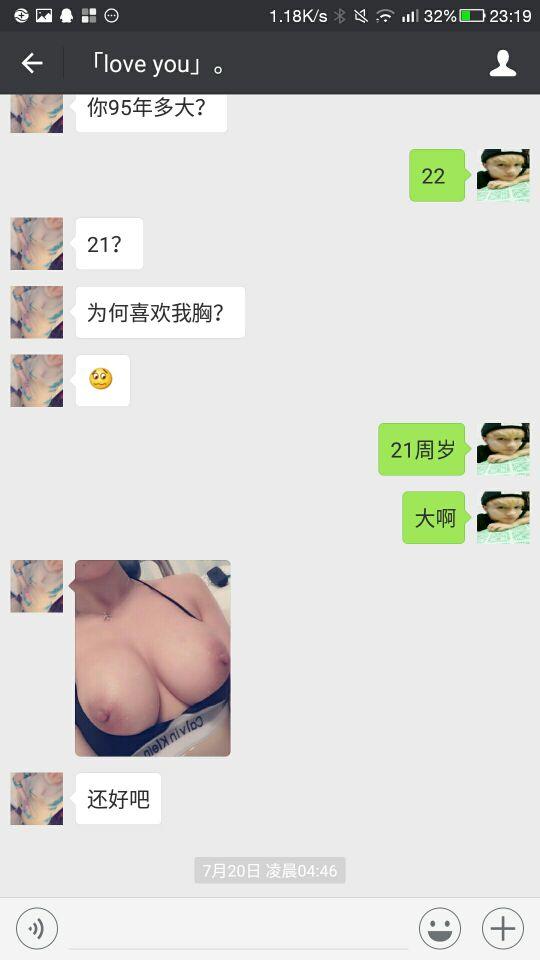The height and width of the screenshot is (960, 540).
Task: Open the received photo message
Action: 152,658
